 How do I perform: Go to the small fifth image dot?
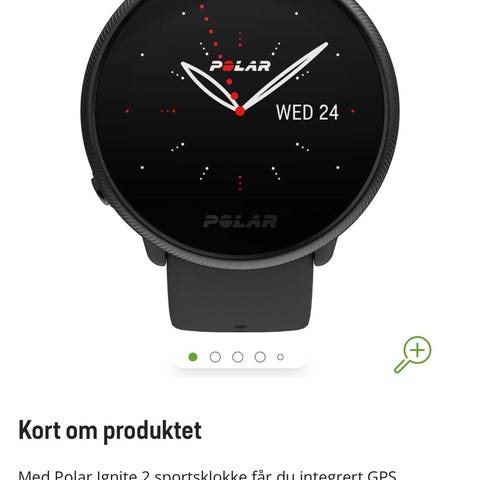tap(280, 357)
